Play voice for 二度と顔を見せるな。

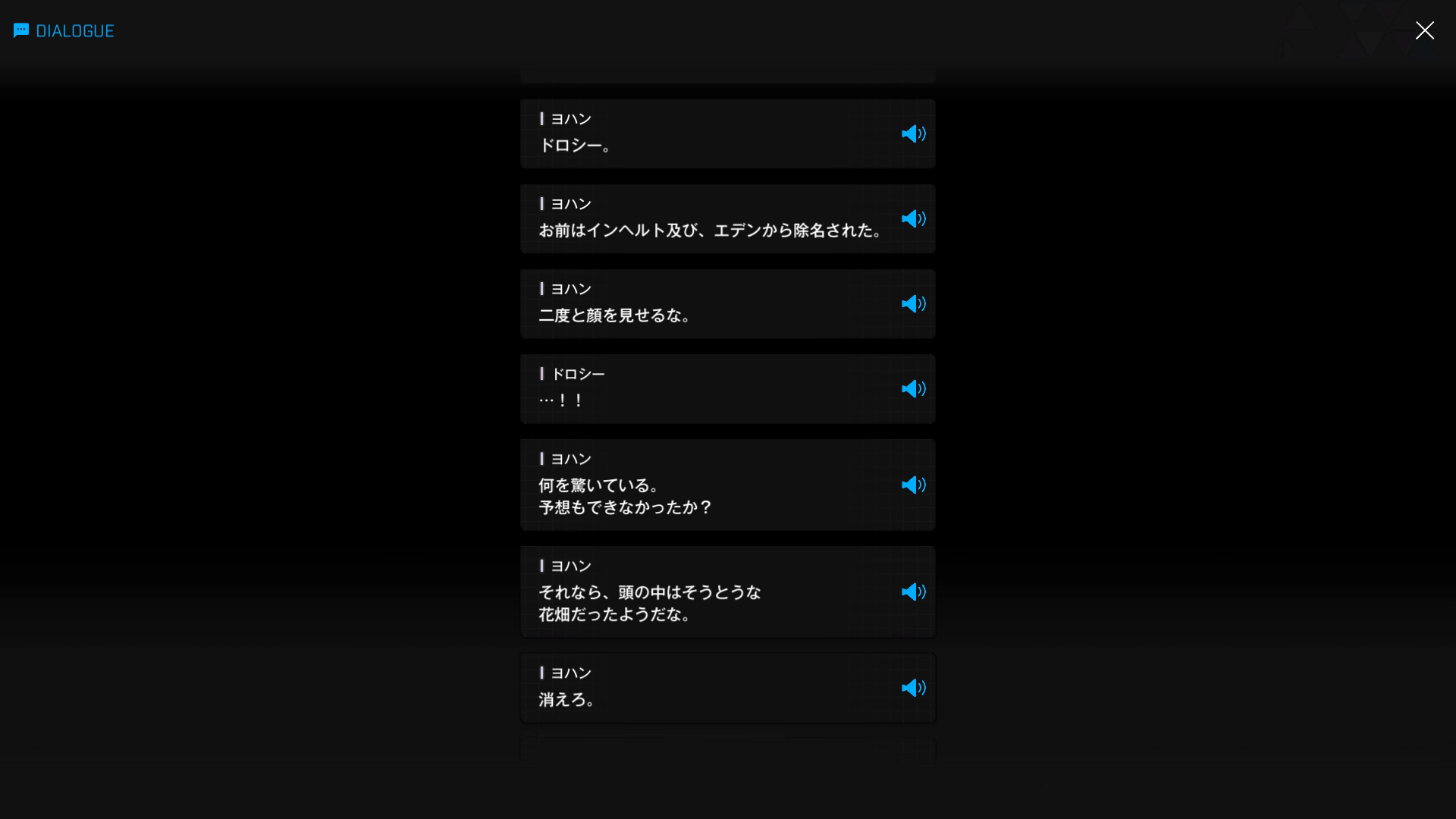coord(913,304)
